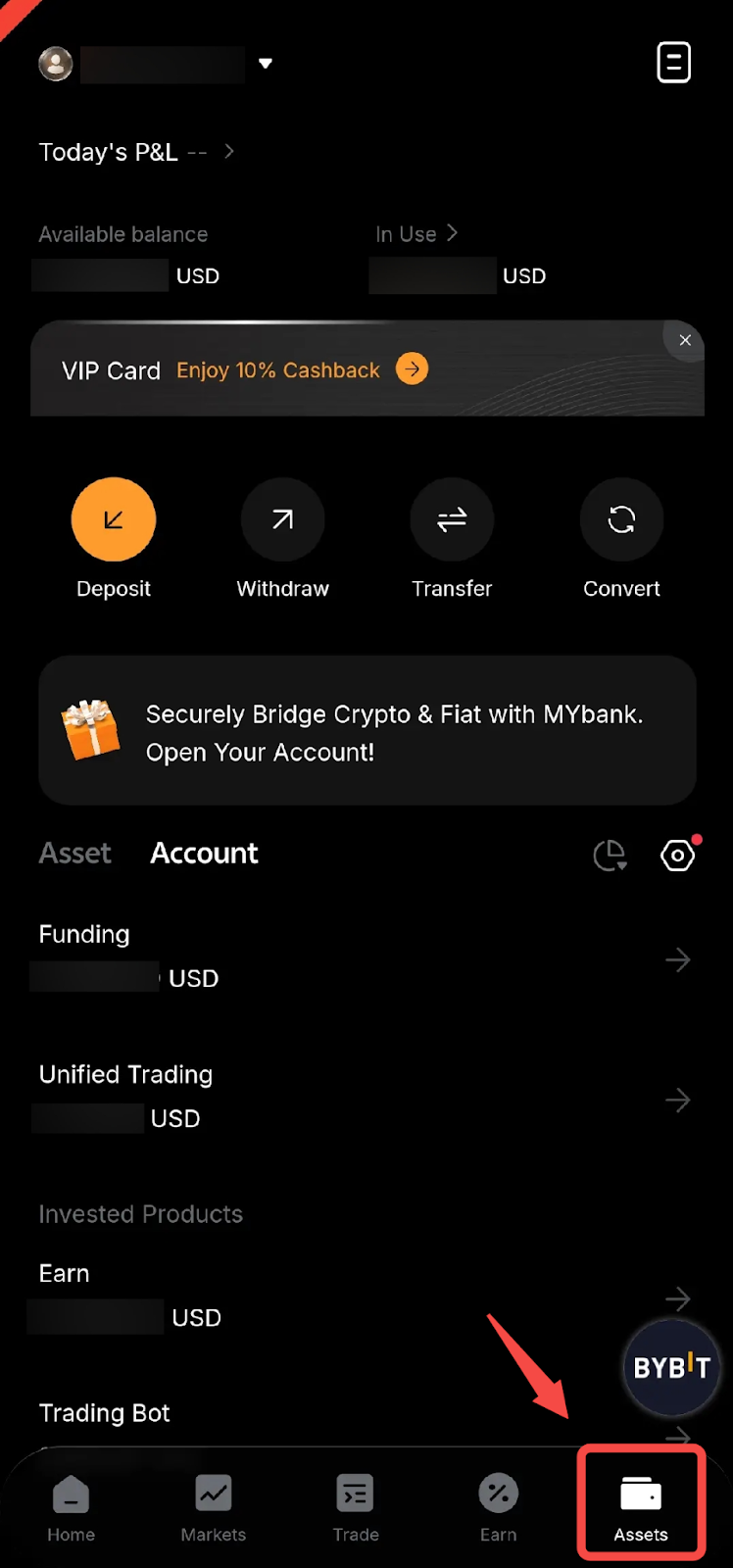Open the orders history icon
The height and width of the screenshot is (1568, 733).
pos(673,63)
